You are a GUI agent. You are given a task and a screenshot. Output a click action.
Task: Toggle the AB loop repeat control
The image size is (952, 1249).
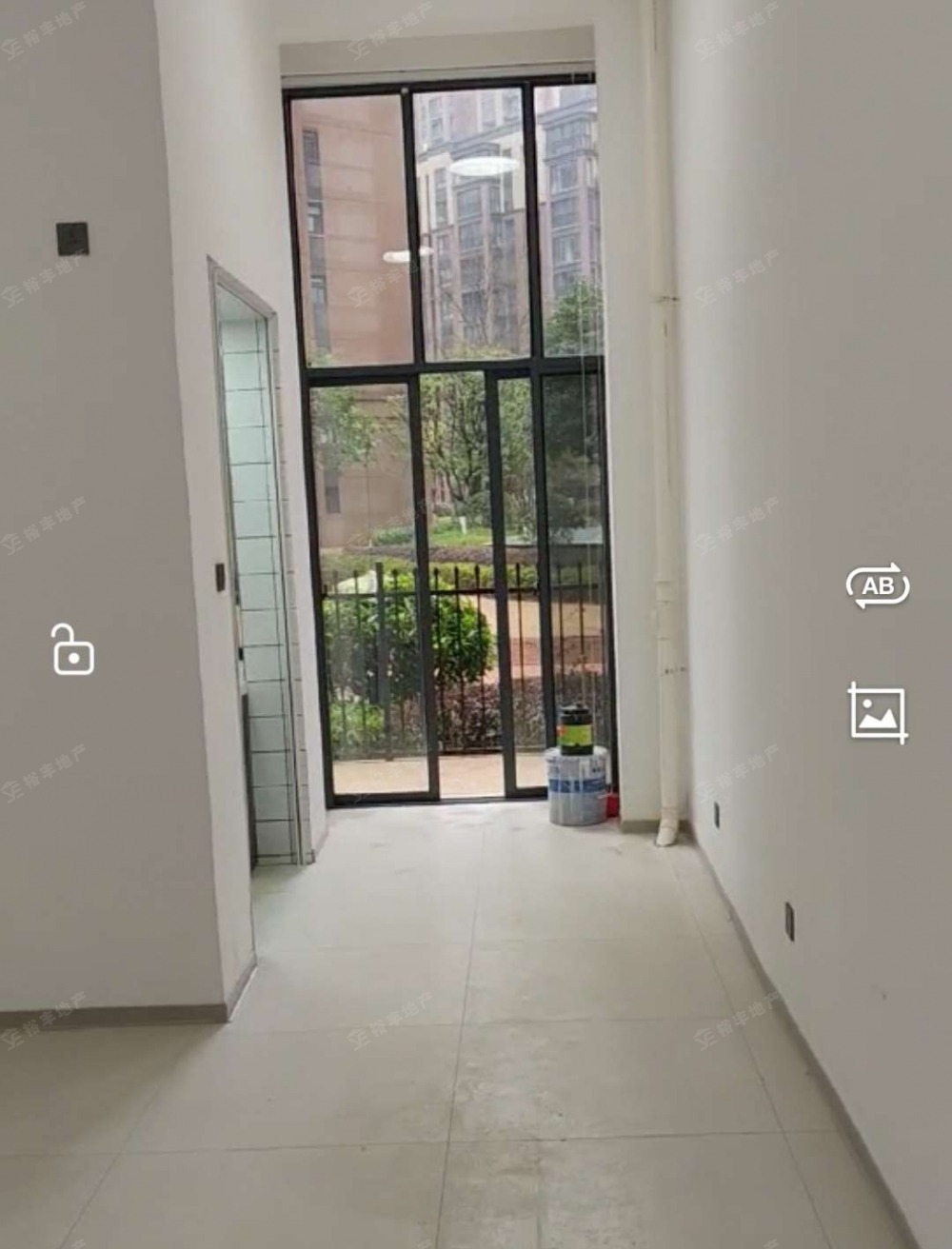click(877, 585)
